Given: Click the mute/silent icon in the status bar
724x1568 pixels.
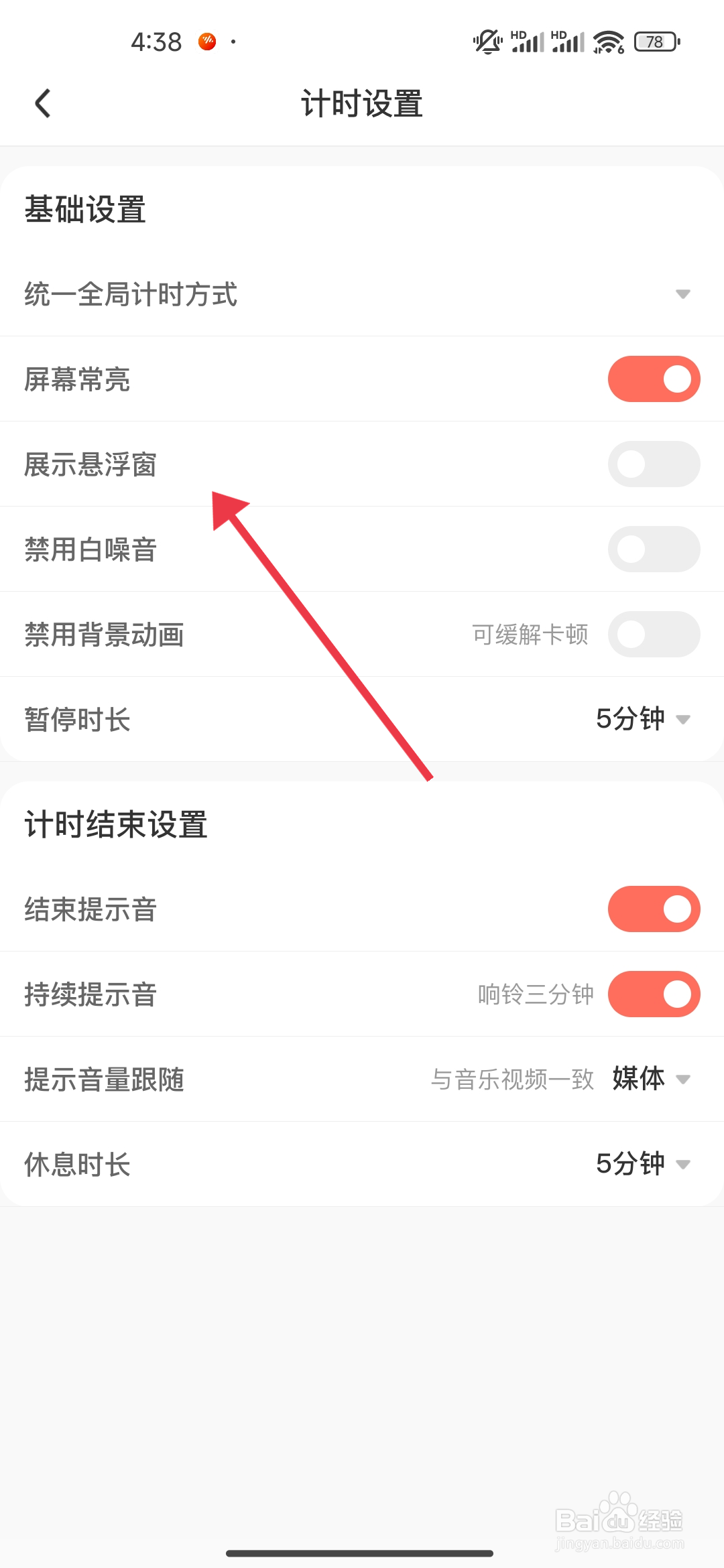Looking at the screenshot, I should click(487, 40).
